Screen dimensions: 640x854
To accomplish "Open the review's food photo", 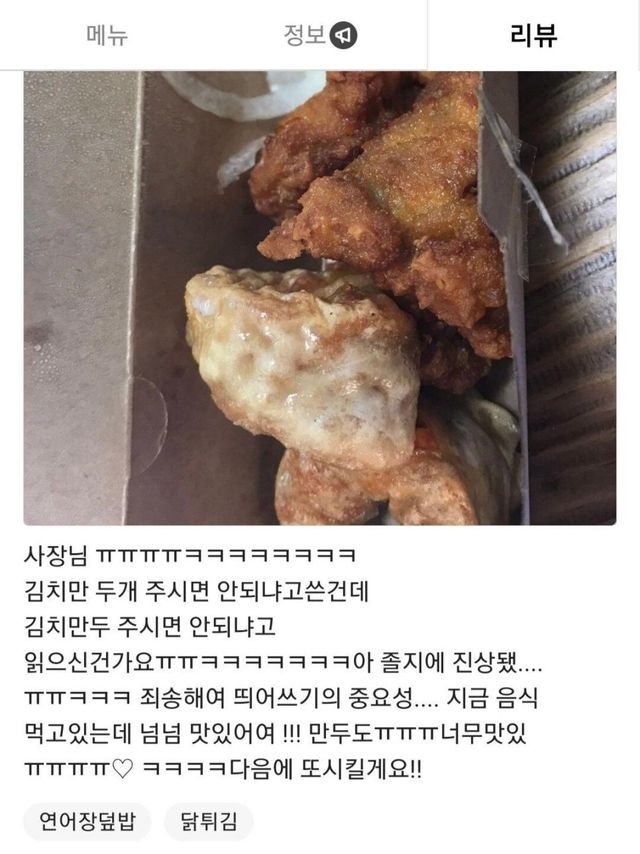I will point(319,298).
